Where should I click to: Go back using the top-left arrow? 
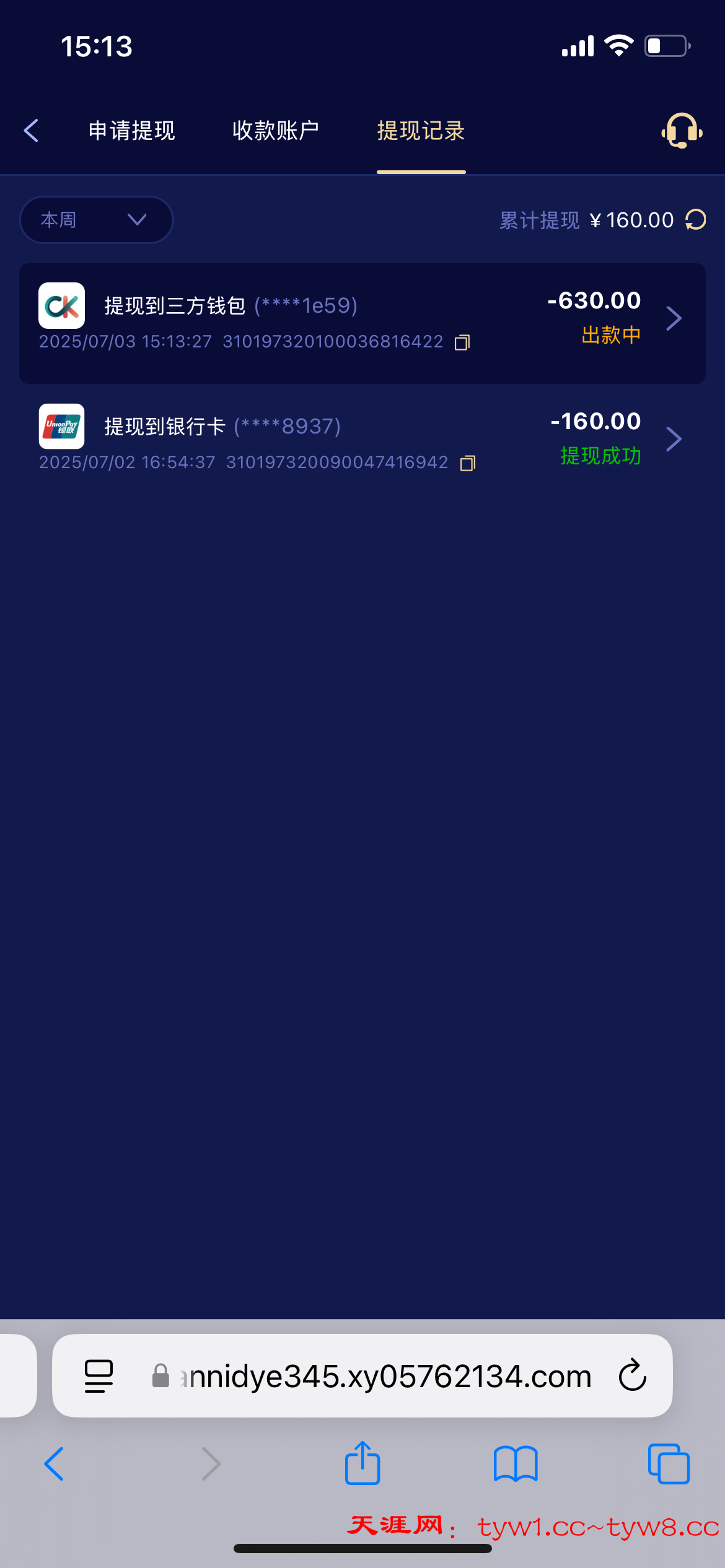pyautogui.click(x=31, y=131)
